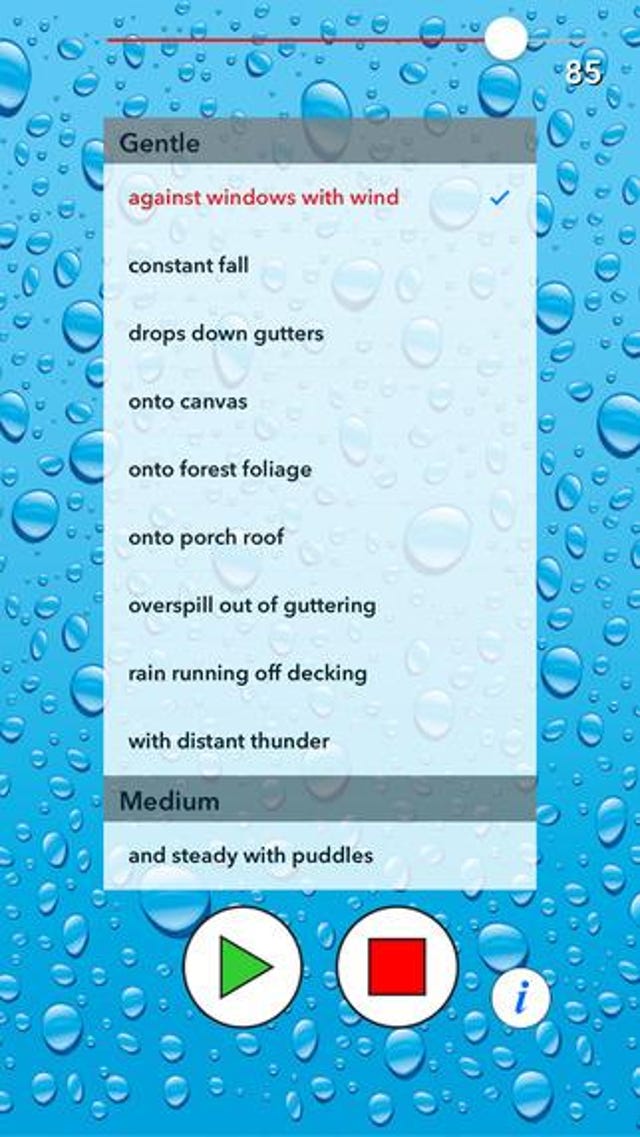640x1137 pixels.
Task: Choose the 'constant fall' rain sound
Action: pyautogui.click(x=189, y=265)
